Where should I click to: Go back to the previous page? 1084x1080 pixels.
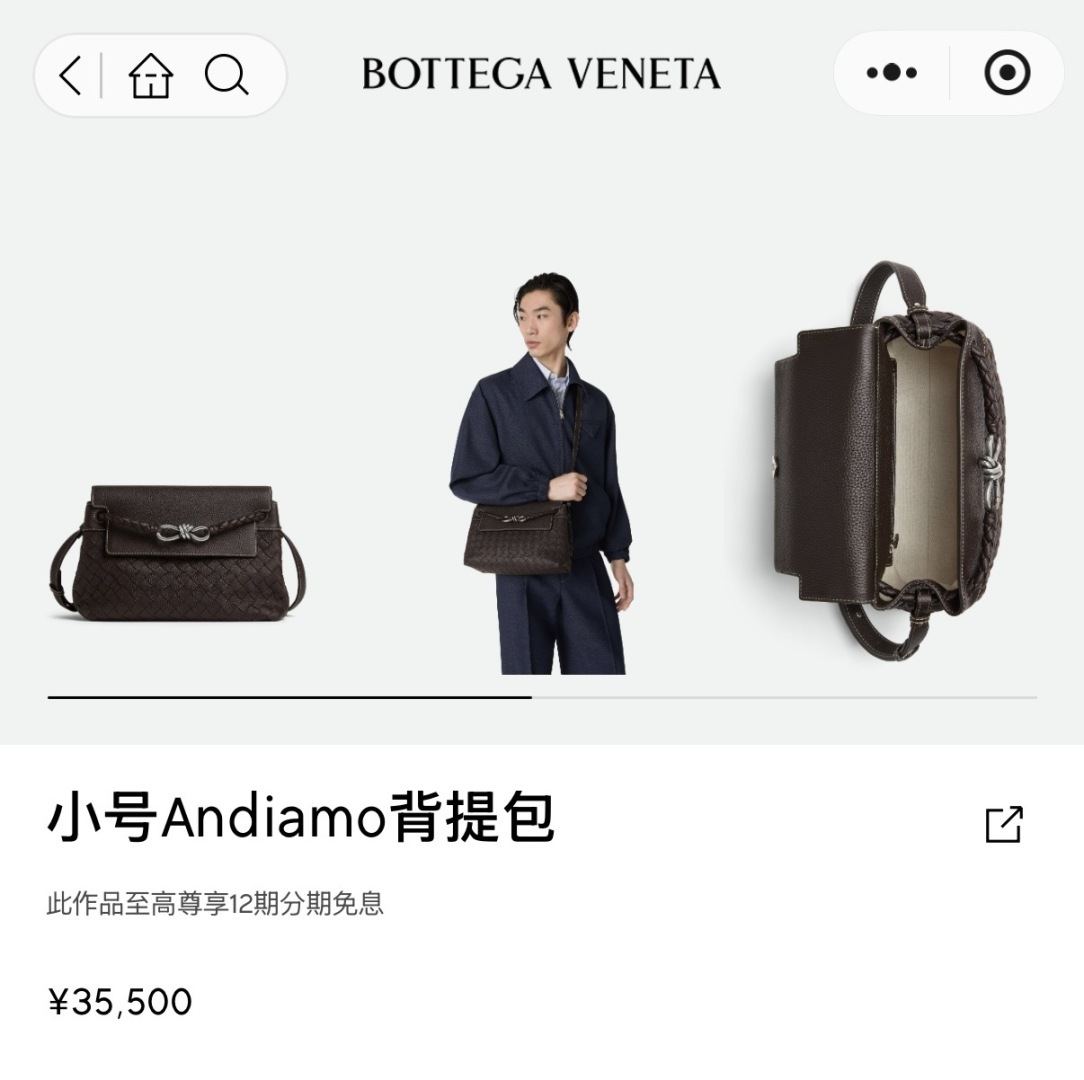click(x=70, y=75)
